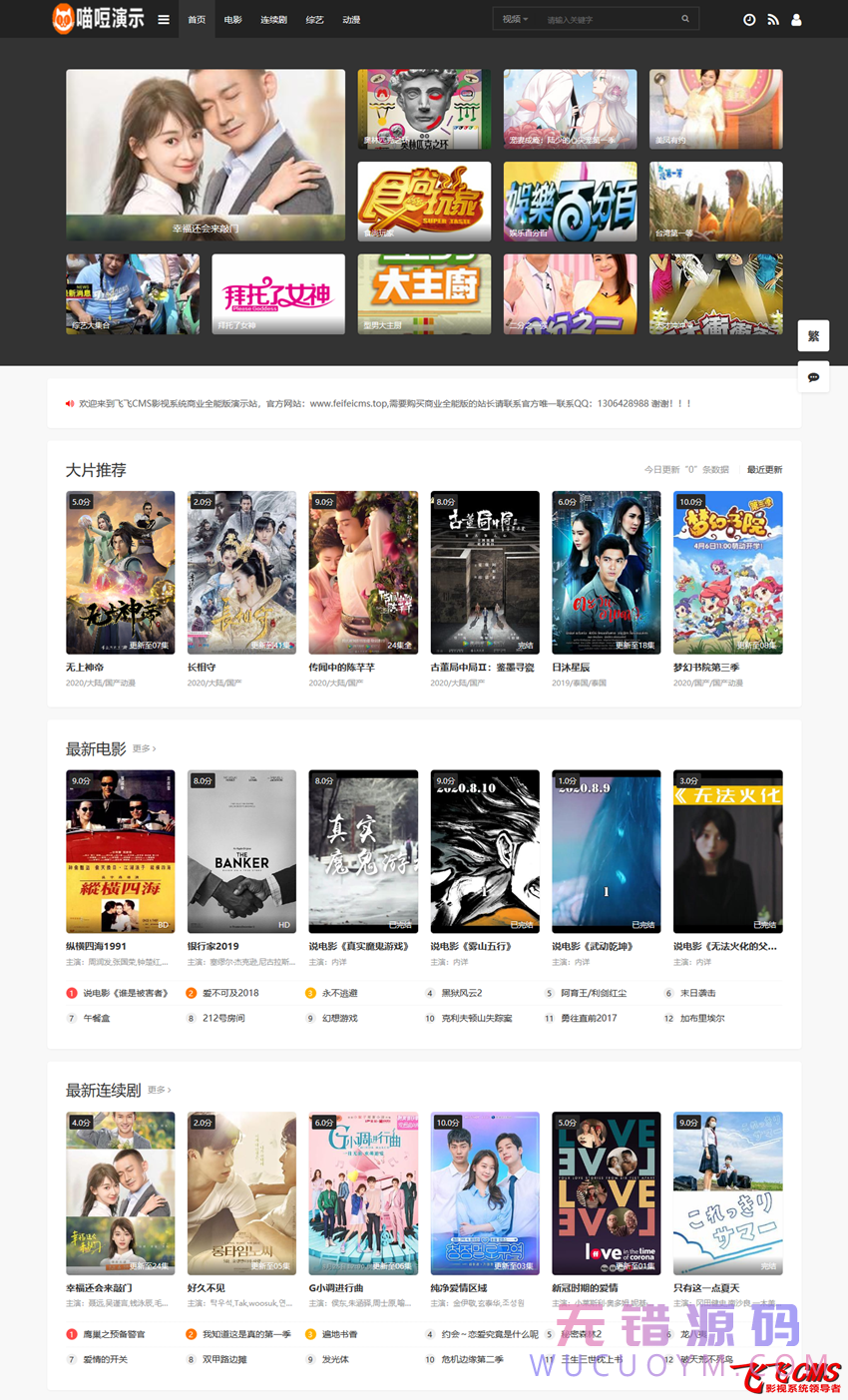Image resolution: width=848 pixels, height=1400 pixels.
Task: Open the RSS feed icon
Action: [772, 20]
